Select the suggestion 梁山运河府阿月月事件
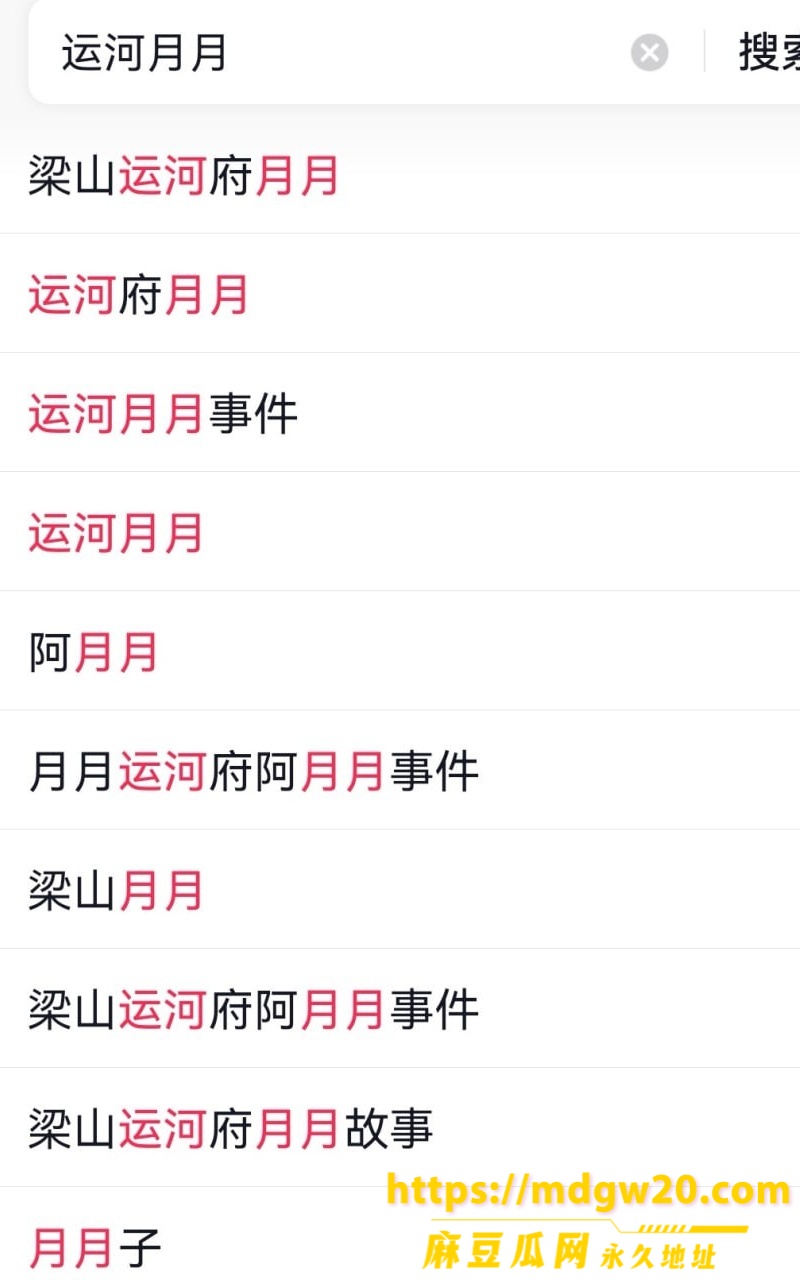Image resolution: width=800 pixels, height=1280 pixels. coord(400,1008)
